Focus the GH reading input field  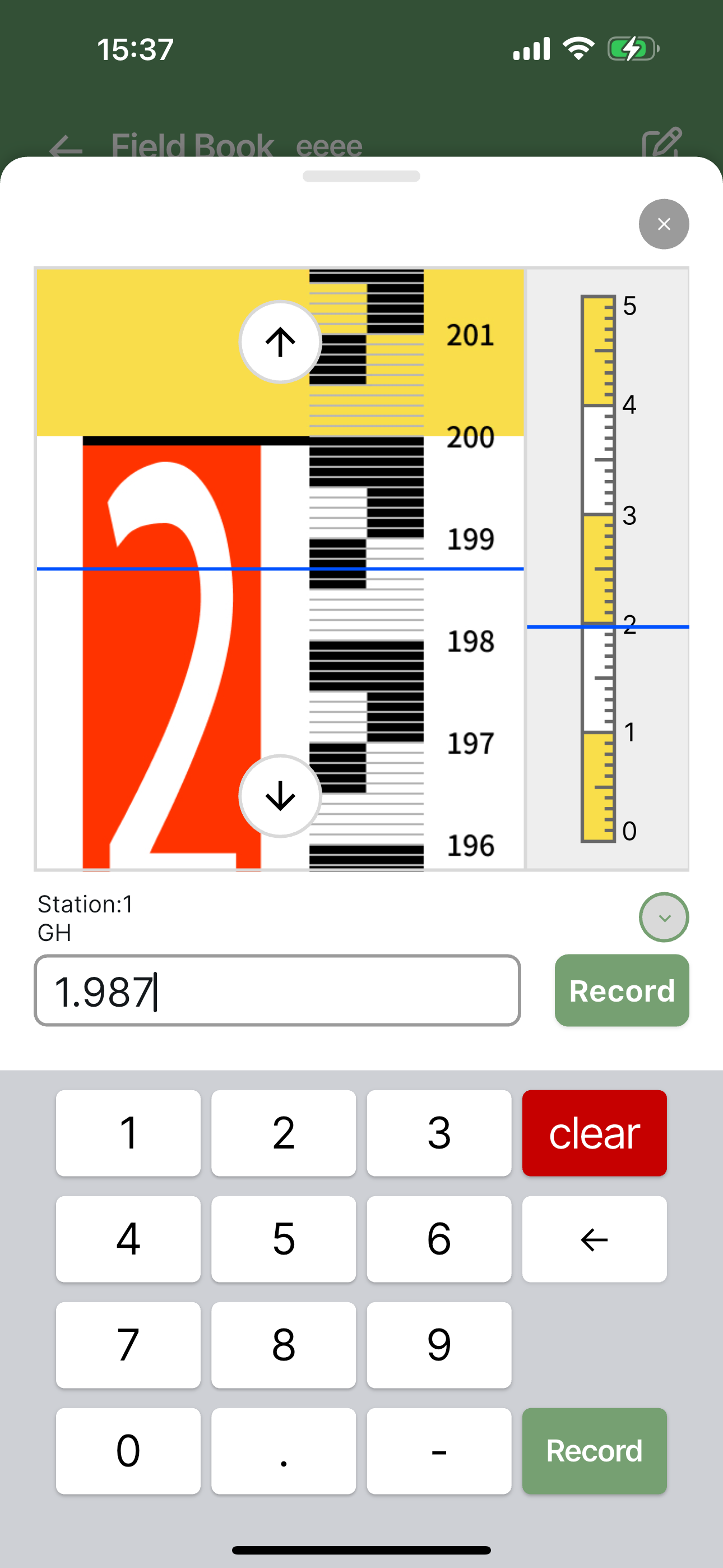pyautogui.click(x=277, y=990)
